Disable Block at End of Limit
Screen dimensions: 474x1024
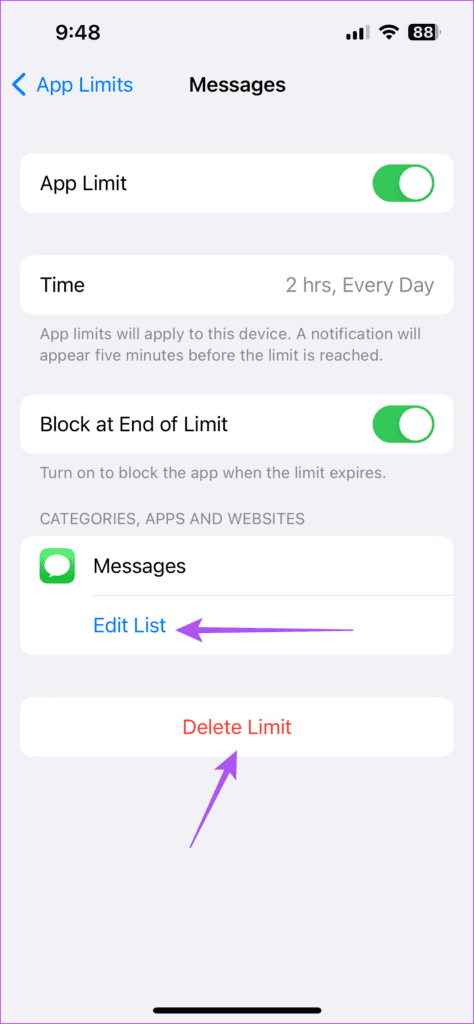[403, 424]
